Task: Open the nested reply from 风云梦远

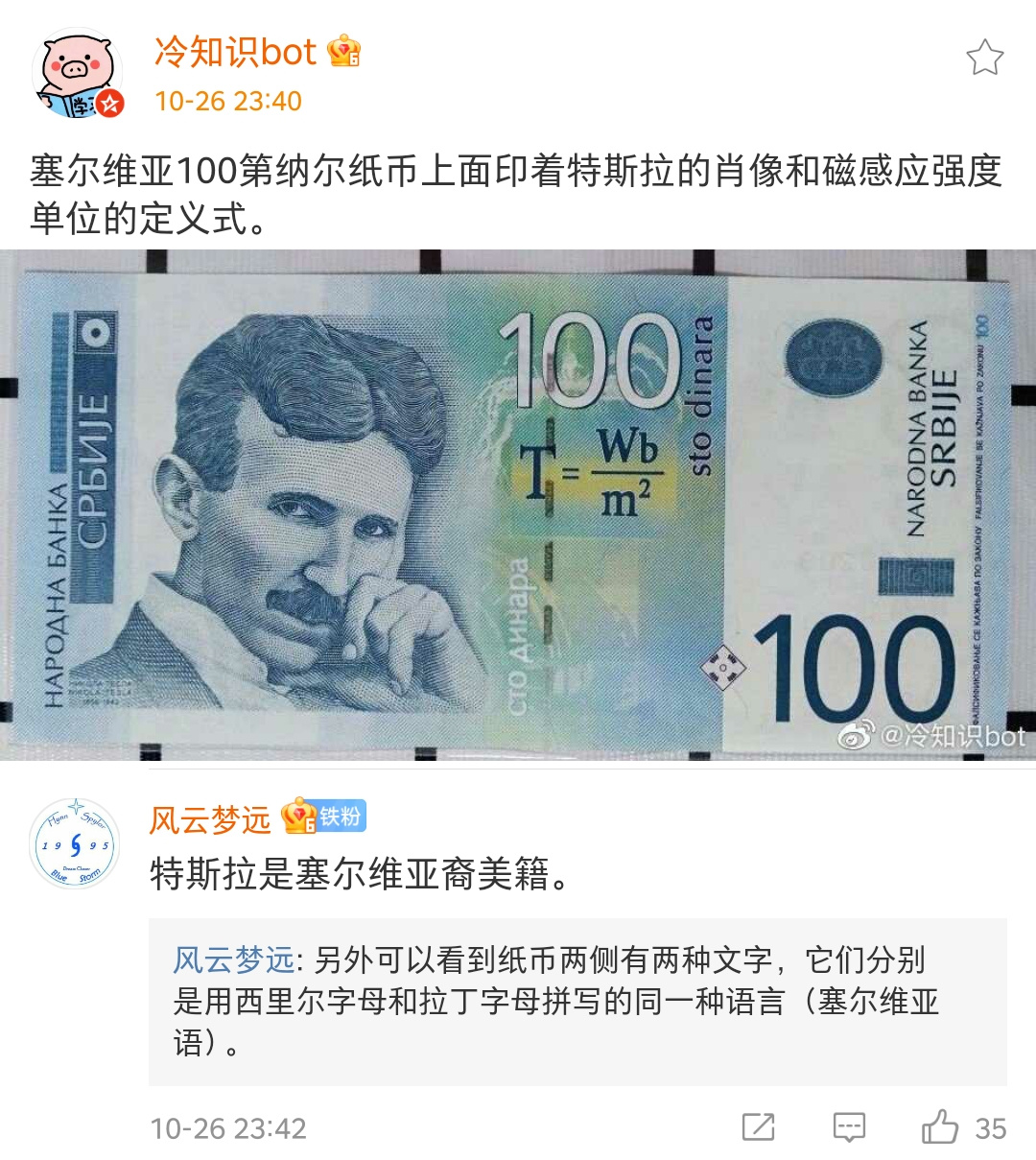Action: pyautogui.click(x=576, y=1000)
